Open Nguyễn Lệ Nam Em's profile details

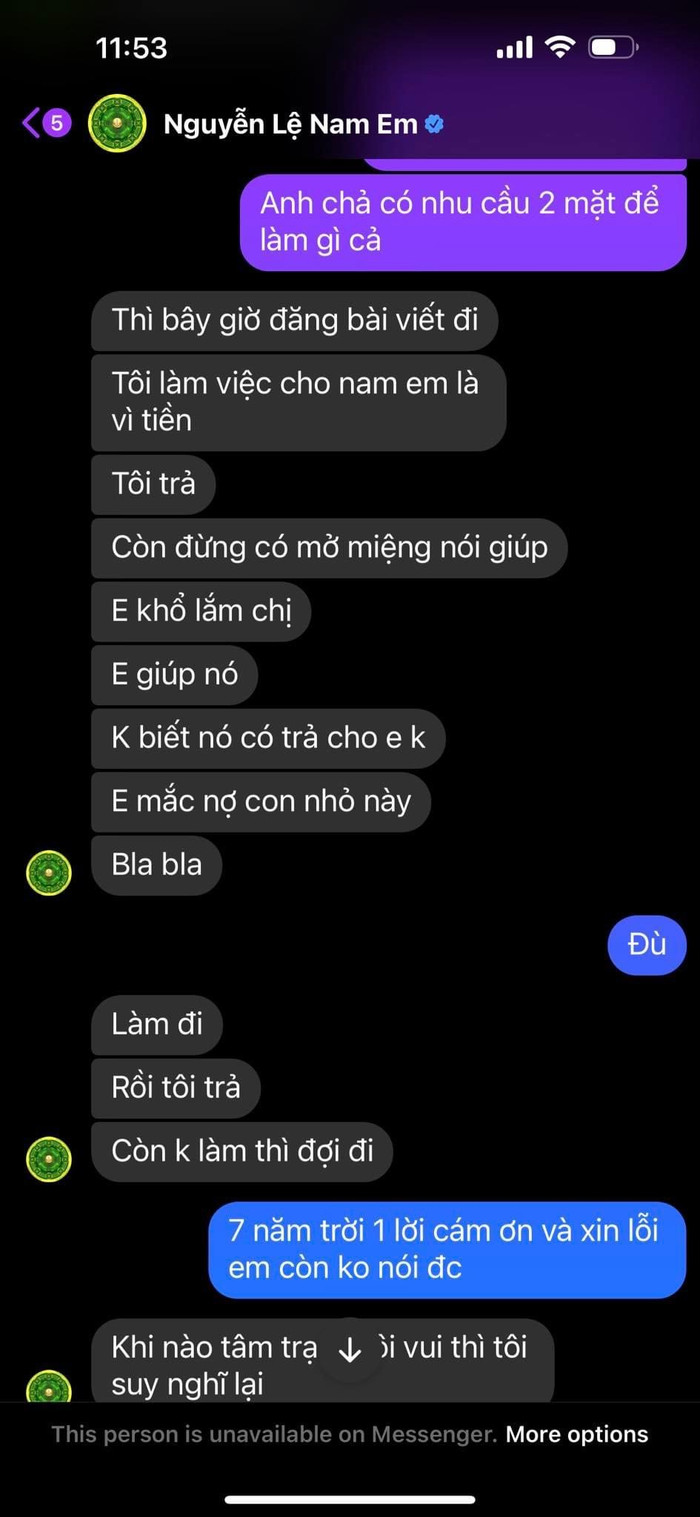click(x=290, y=125)
